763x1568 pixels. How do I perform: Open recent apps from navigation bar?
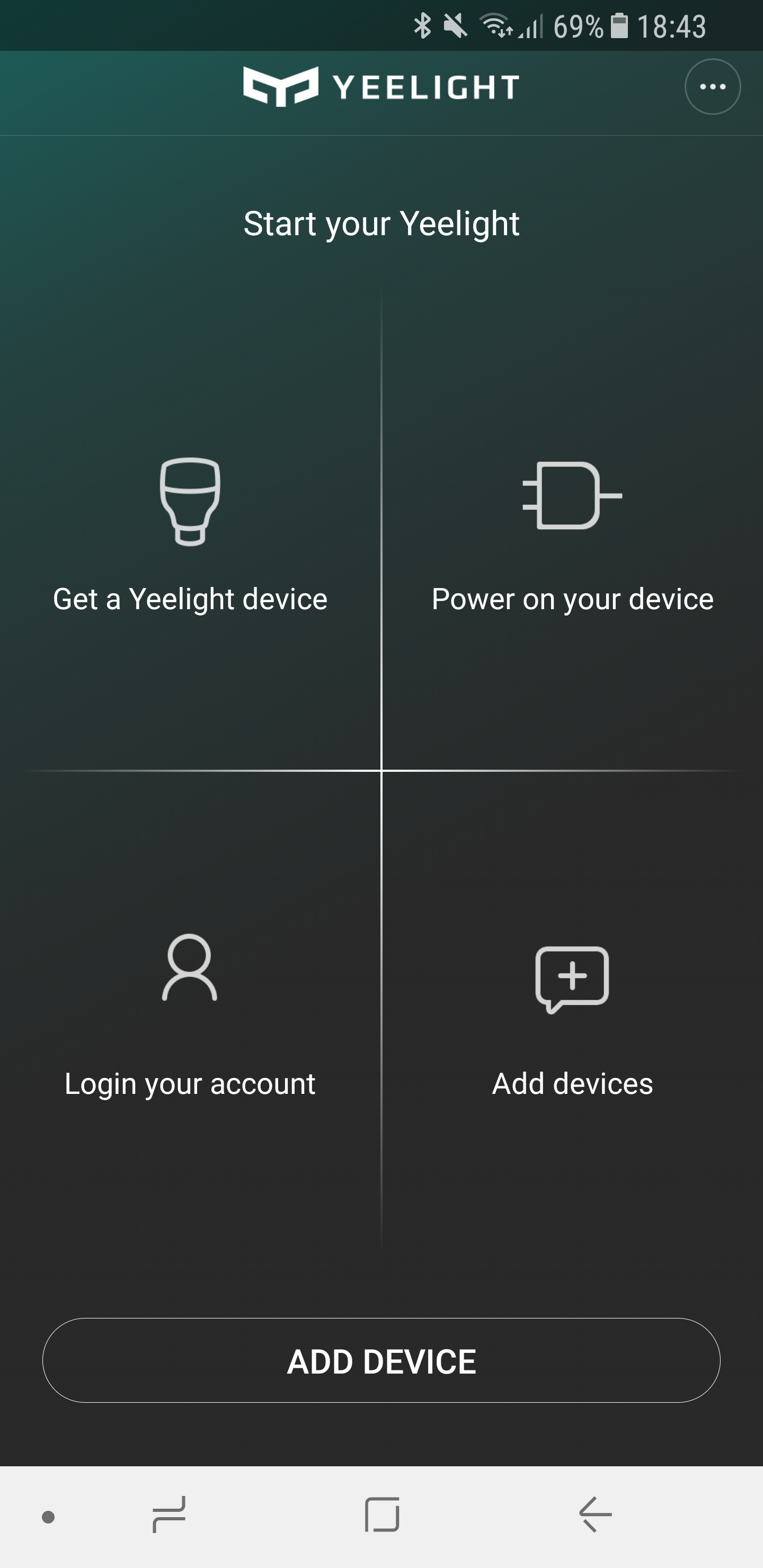coord(168,1514)
